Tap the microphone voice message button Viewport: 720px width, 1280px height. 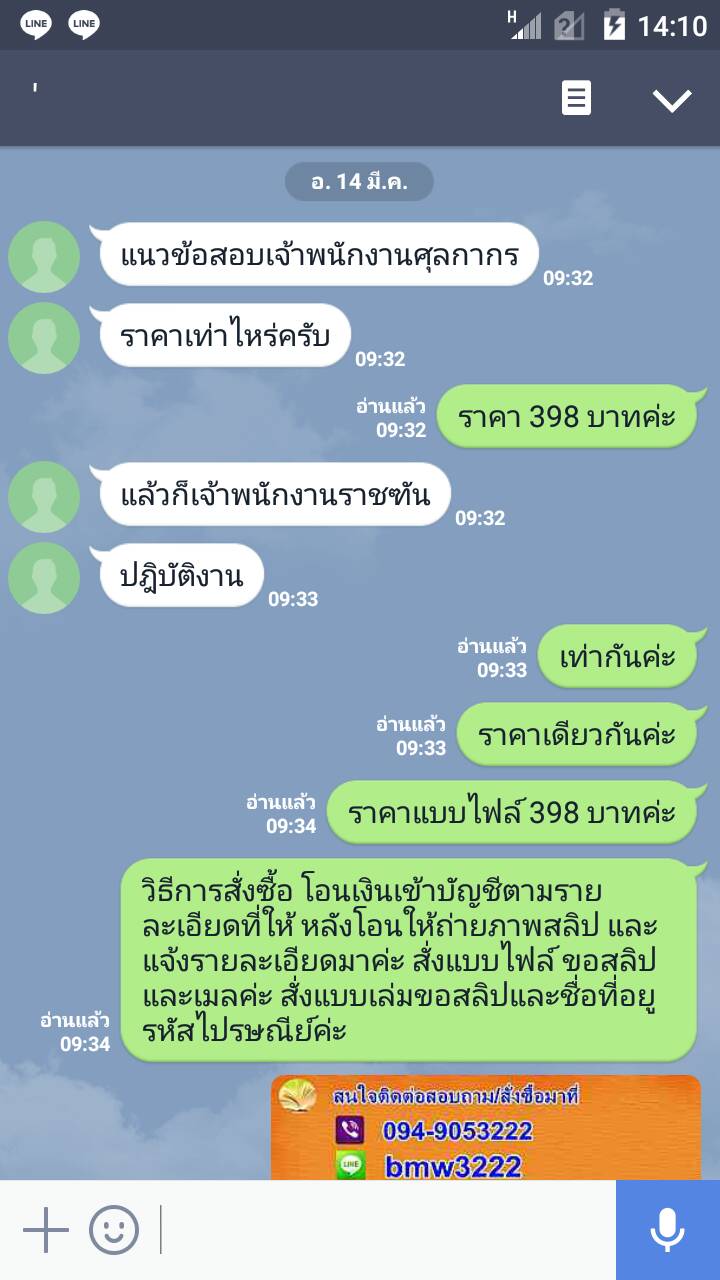point(667,1230)
